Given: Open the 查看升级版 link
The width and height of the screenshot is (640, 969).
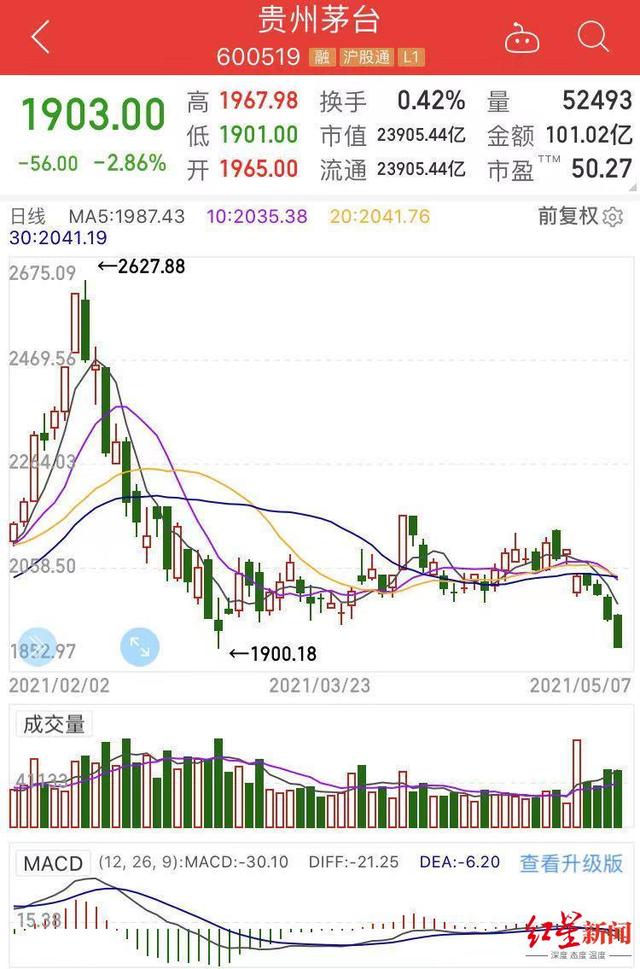Looking at the screenshot, I should click(571, 862).
